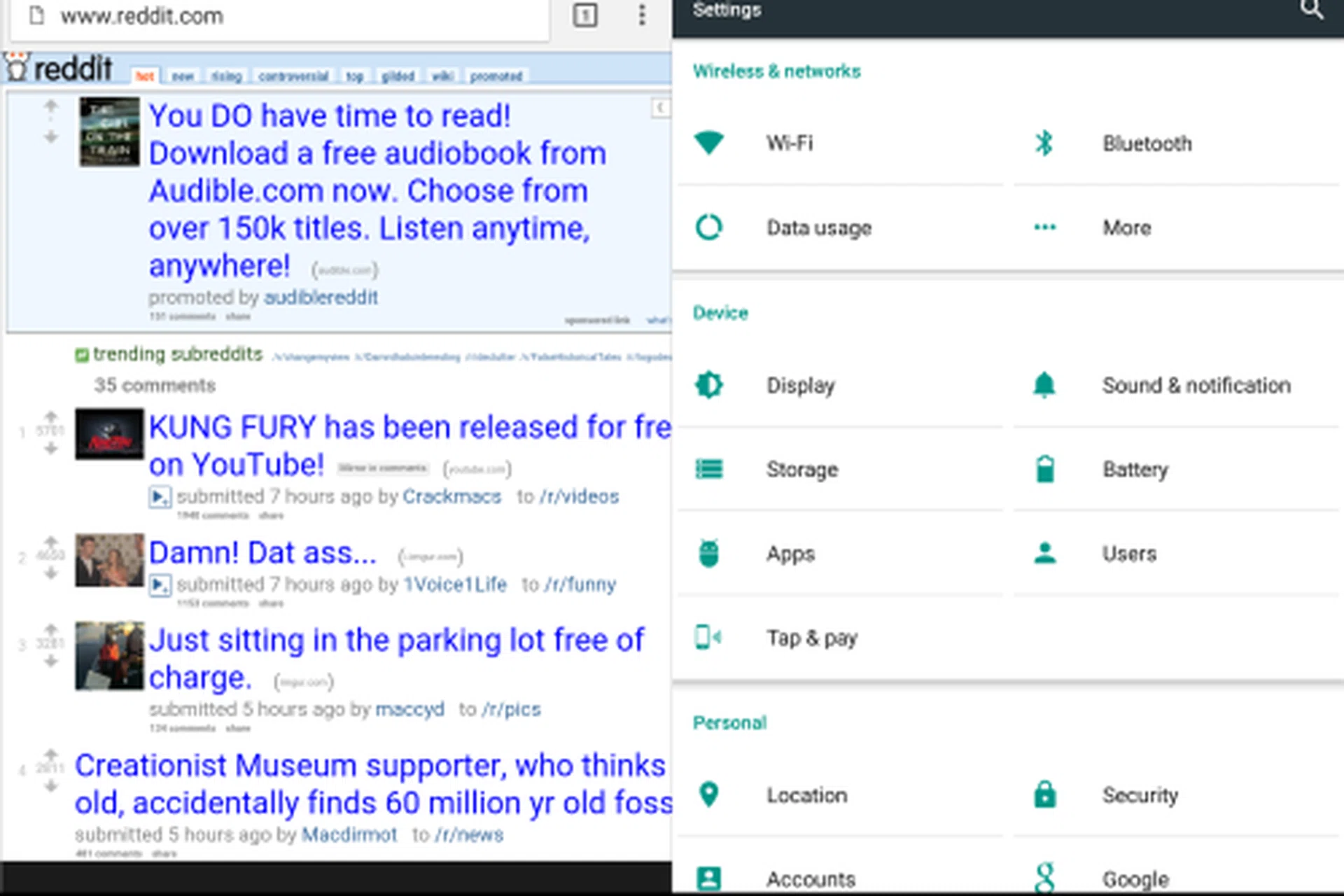The height and width of the screenshot is (896, 1344).
Task: Open the KUNG FURY post link
Action: pyautogui.click(x=409, y=428)
